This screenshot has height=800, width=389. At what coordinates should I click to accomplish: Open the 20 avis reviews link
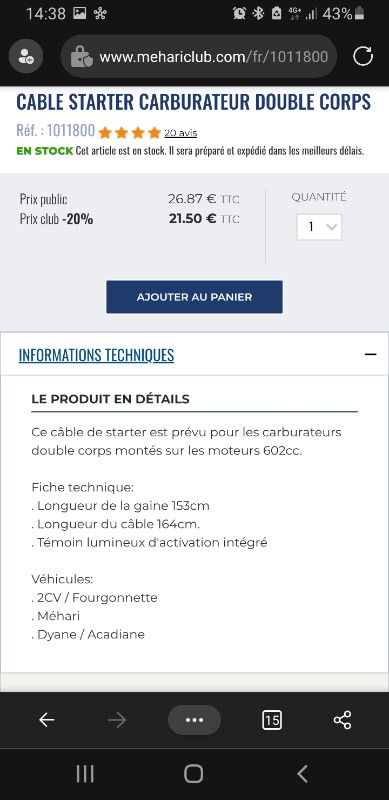[180, 133]
